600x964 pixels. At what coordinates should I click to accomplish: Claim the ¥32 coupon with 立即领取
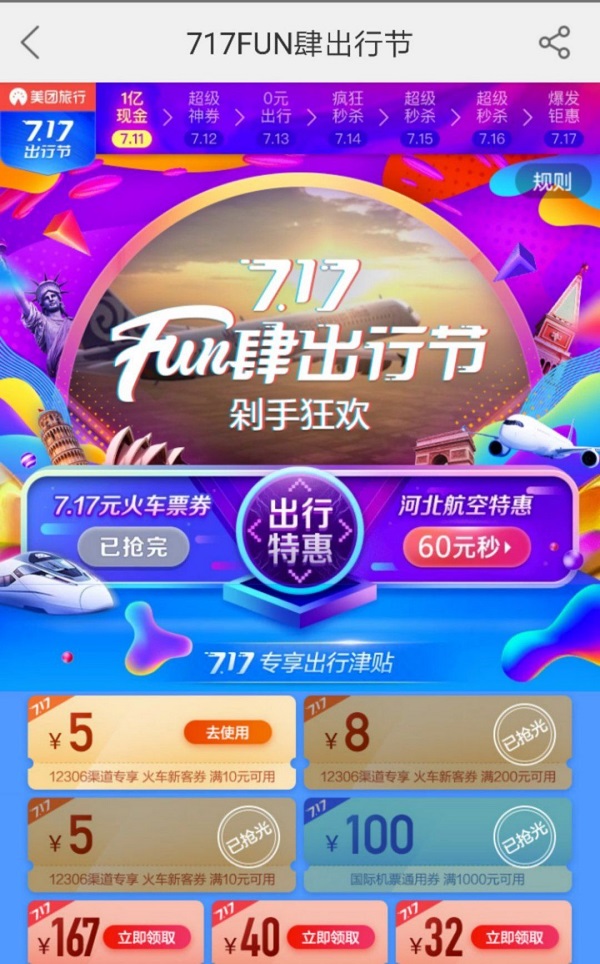[x=513, y=936]
